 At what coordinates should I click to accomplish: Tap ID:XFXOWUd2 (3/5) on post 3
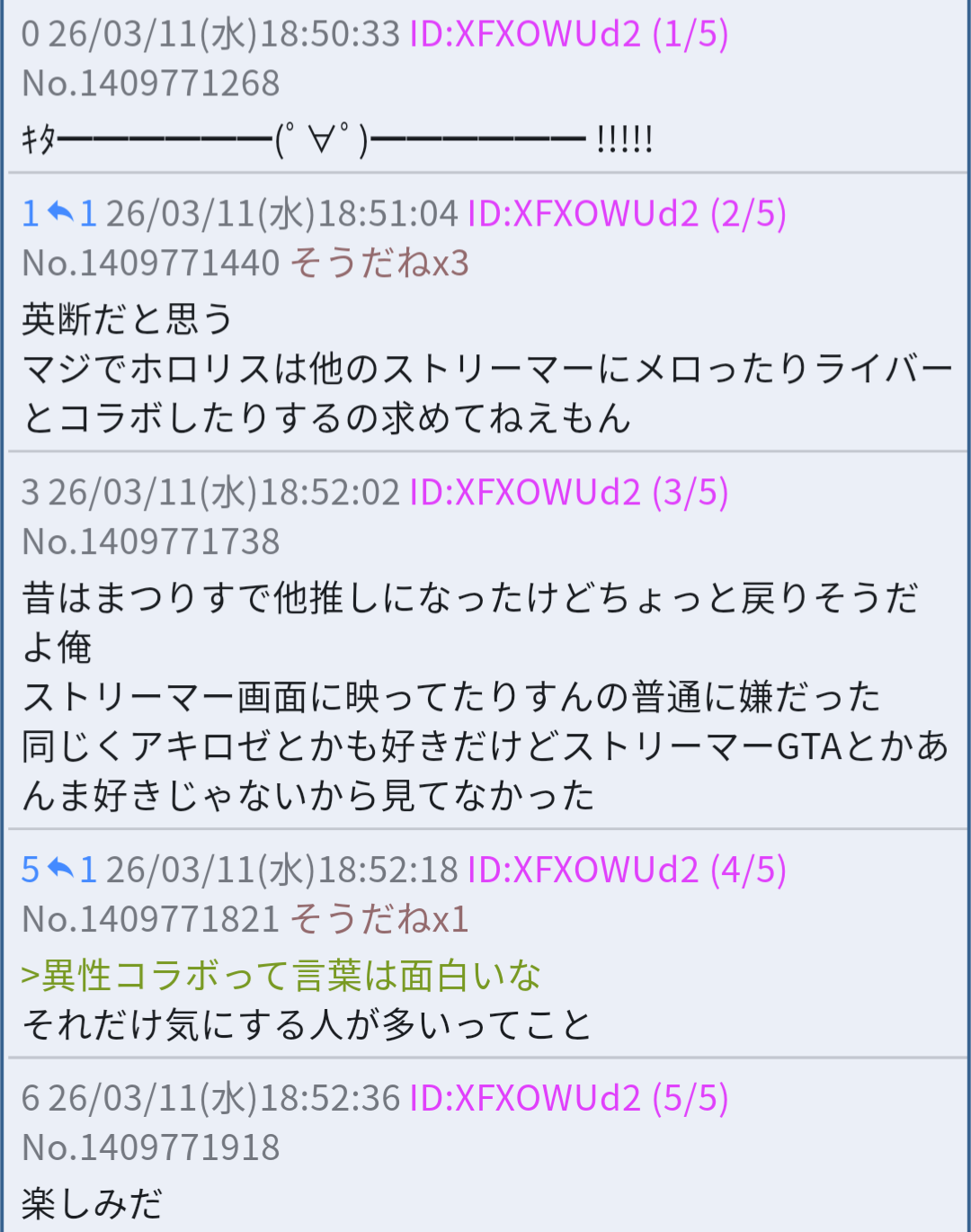[x=568, y=493]
